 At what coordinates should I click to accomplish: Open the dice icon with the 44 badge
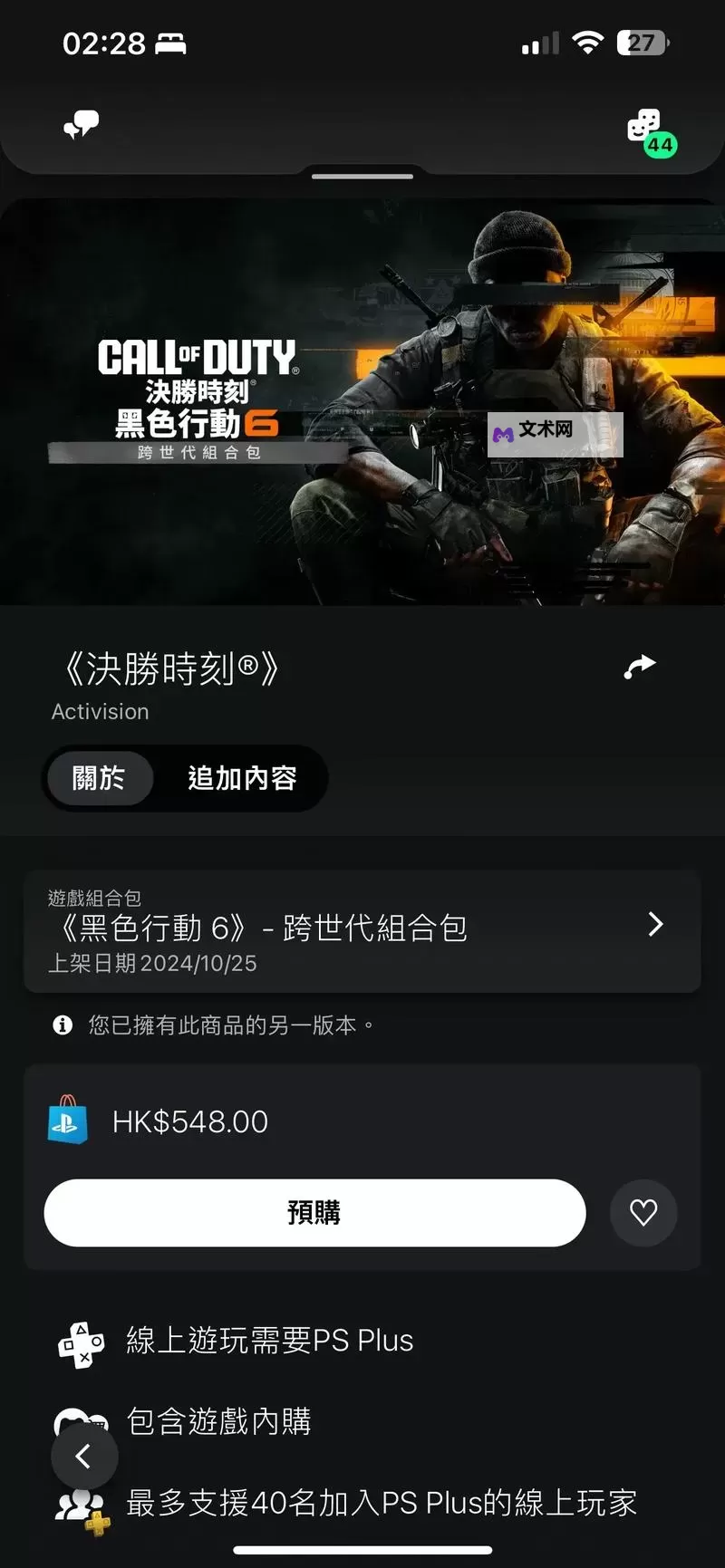[647, 130]
